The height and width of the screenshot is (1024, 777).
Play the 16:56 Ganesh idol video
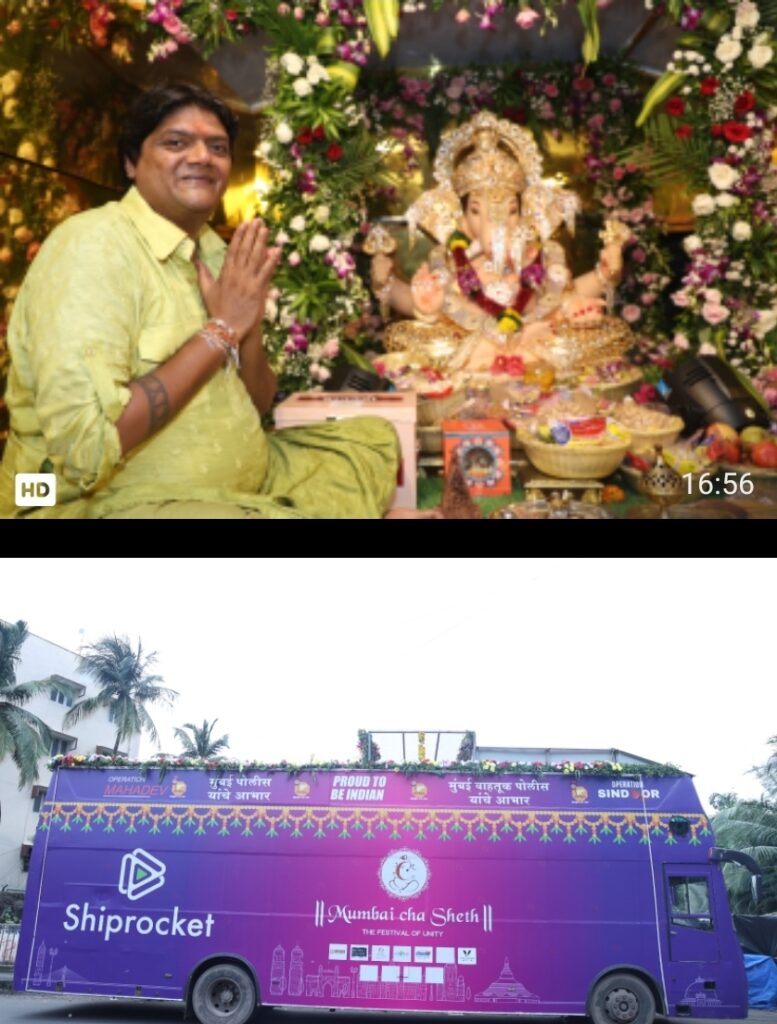click(388, 260)
